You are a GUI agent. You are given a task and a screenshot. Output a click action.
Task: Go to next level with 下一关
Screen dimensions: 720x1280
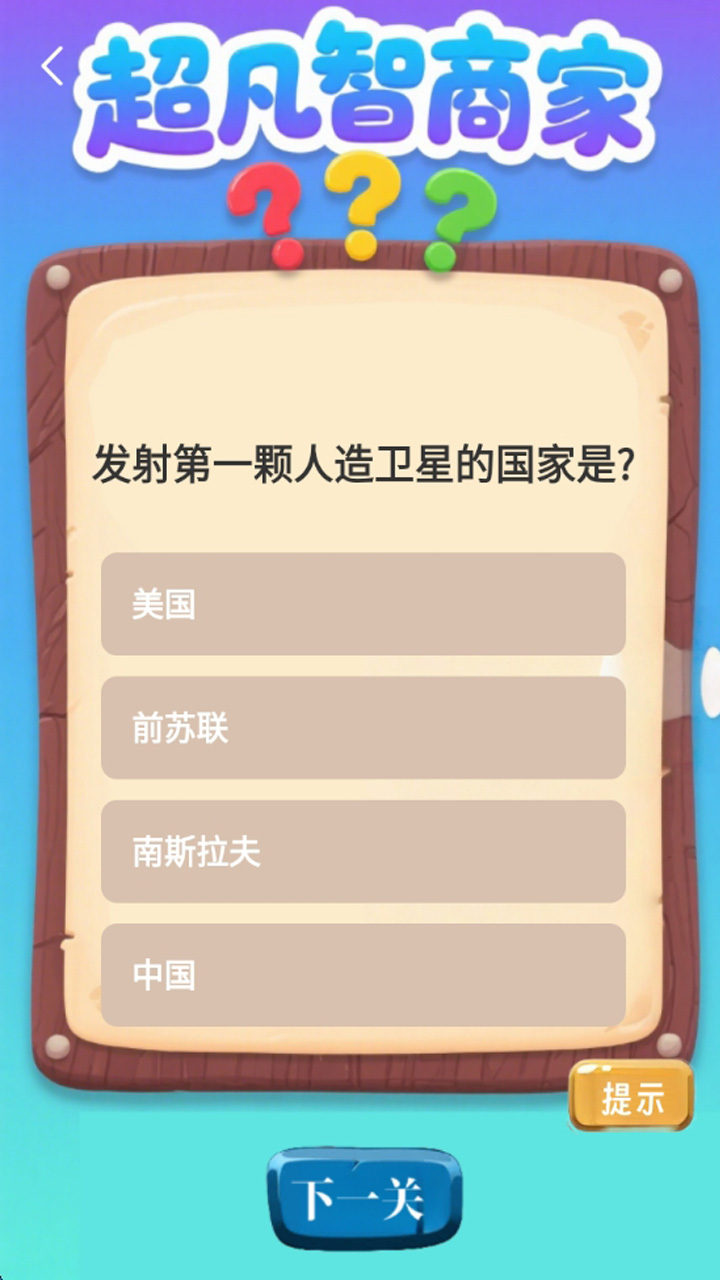(363, 1198)
